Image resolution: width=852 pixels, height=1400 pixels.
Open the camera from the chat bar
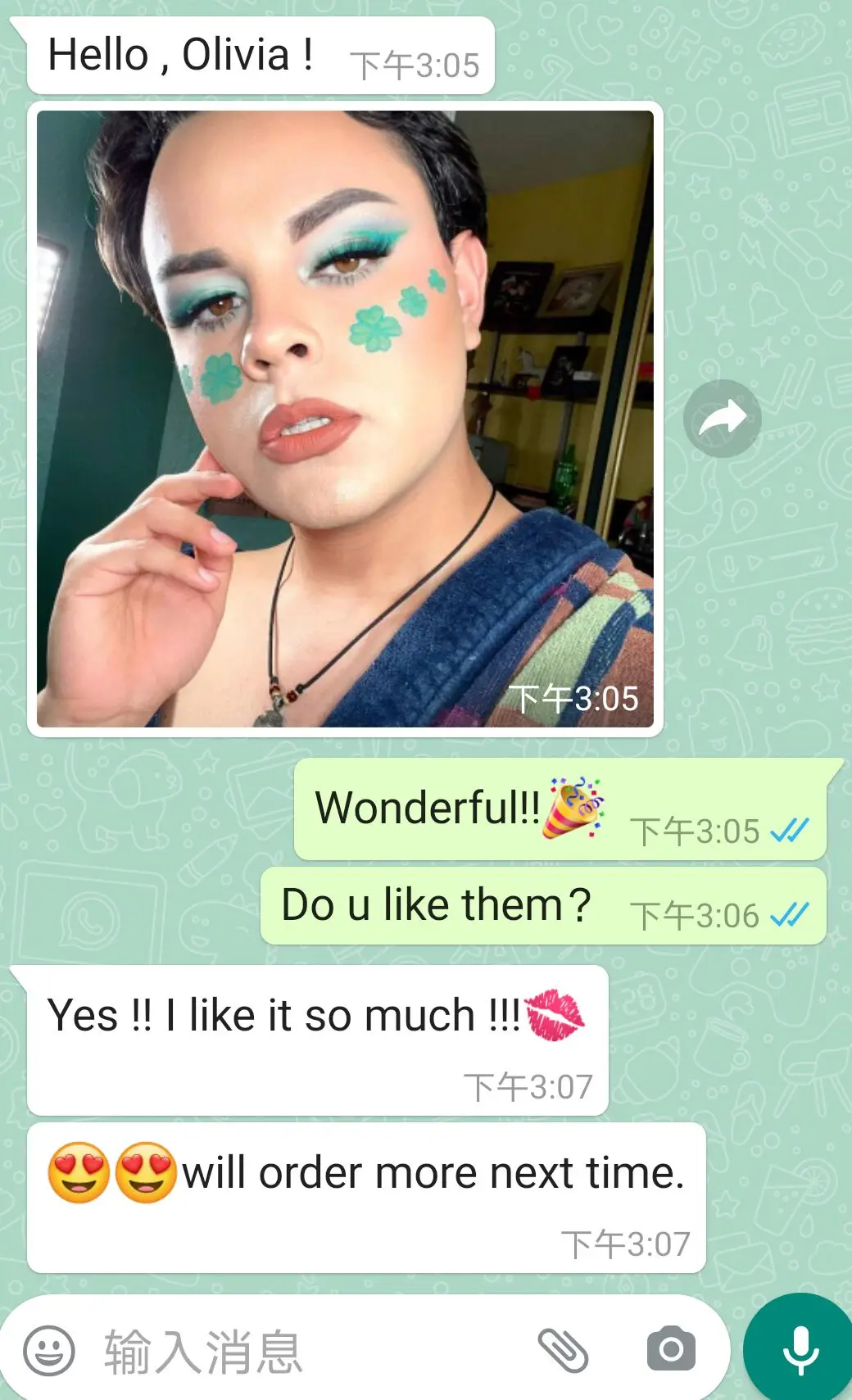click(671, 1349)
